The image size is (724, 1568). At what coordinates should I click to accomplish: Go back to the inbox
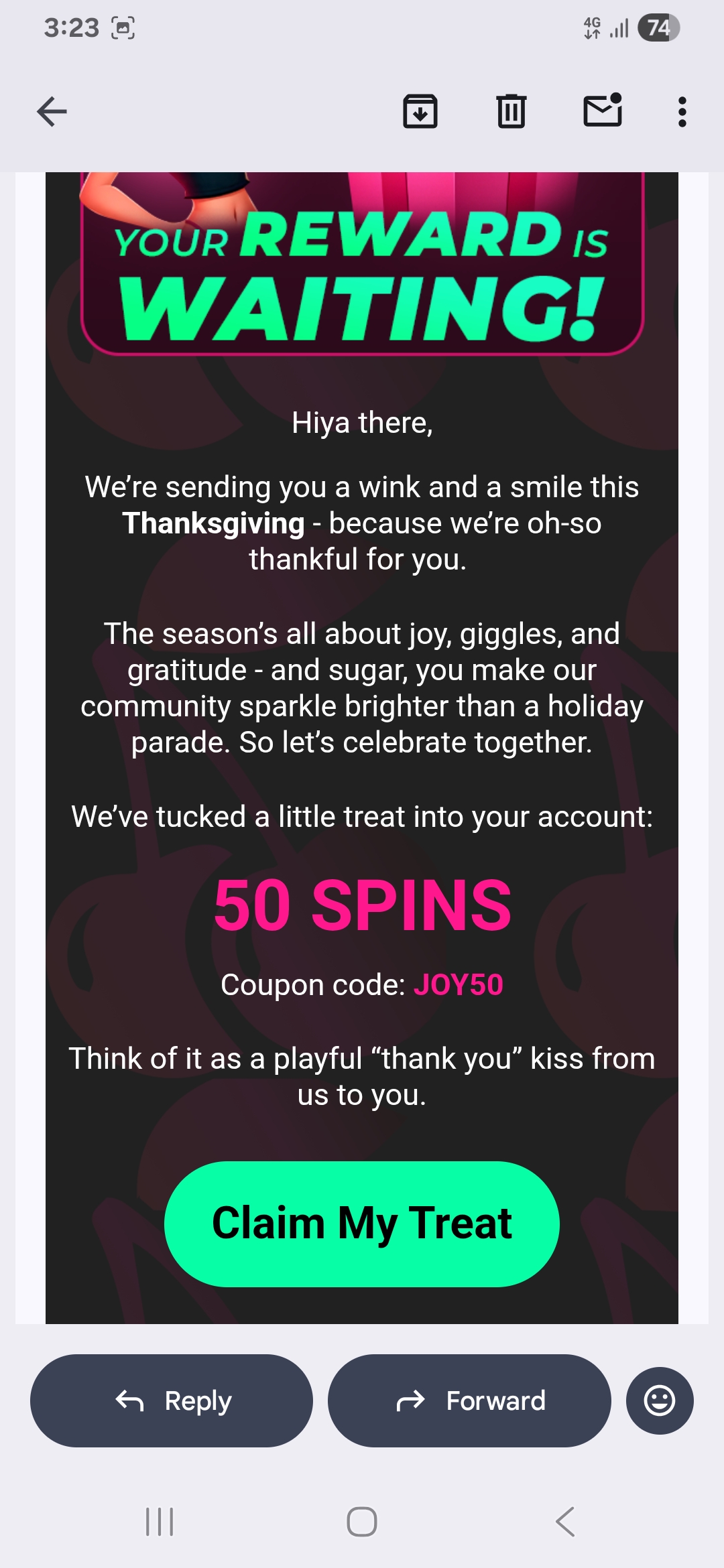(52, 111)
